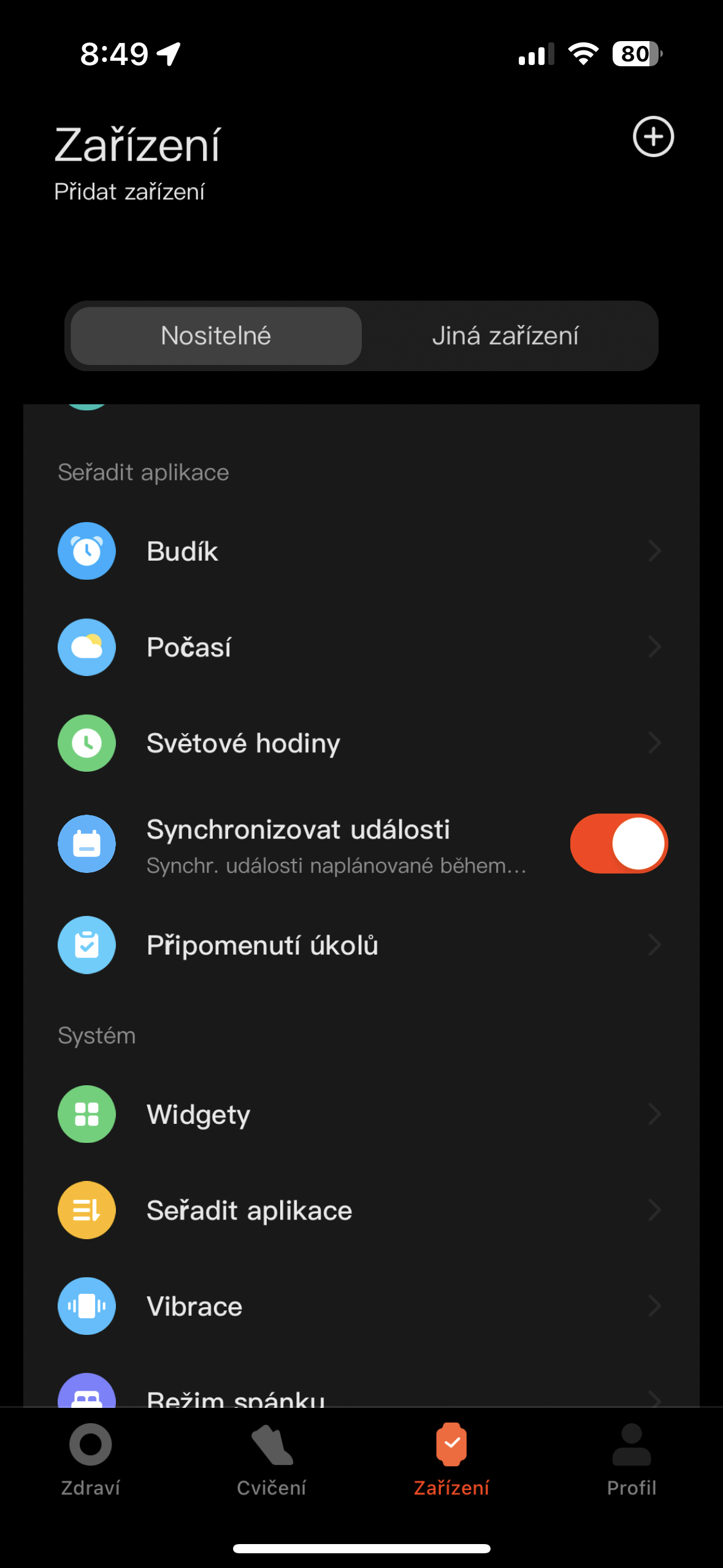Tap the Synchronizovat události calendar icon
This screenshot has height=1568, width=723.
86,844
